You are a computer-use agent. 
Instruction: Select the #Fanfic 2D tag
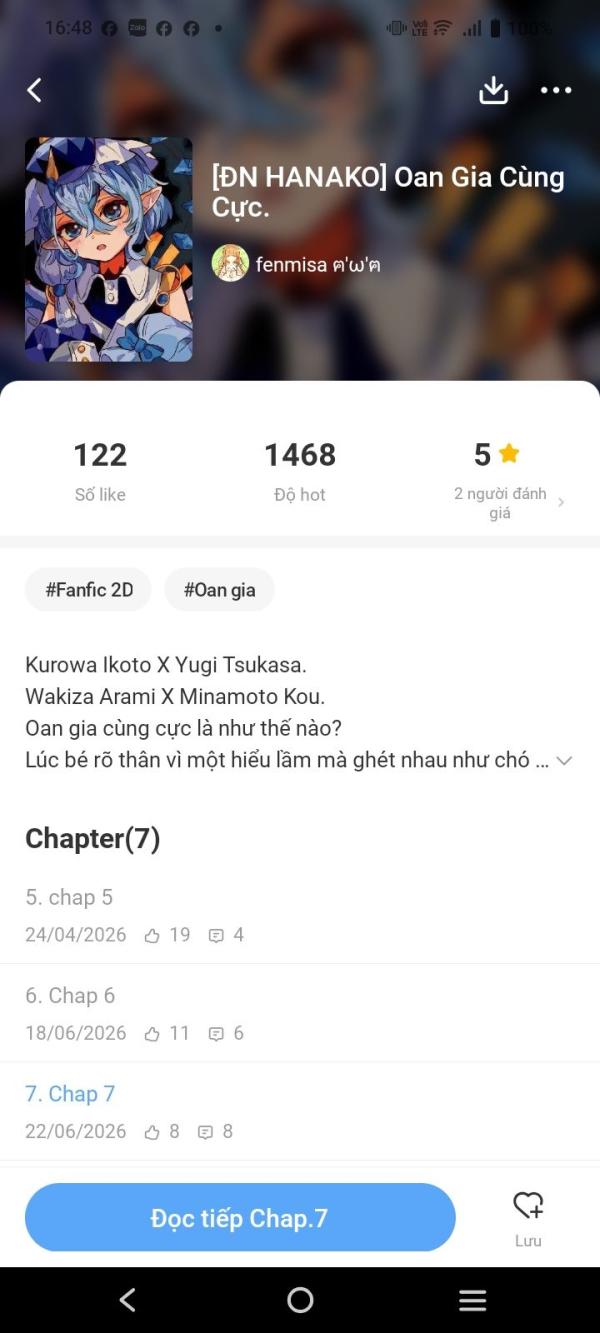(x=88, y=590)
